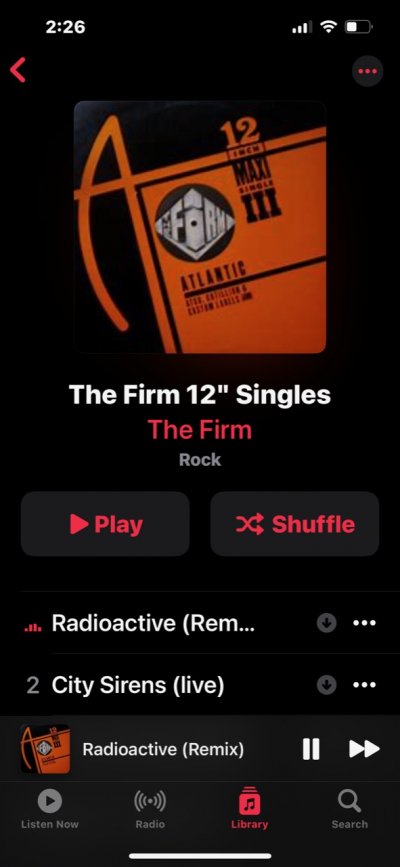Viewport: 400px width, 867px height.
Task: Switch to the Listen Now tab
Action: [x=50, y=808]
